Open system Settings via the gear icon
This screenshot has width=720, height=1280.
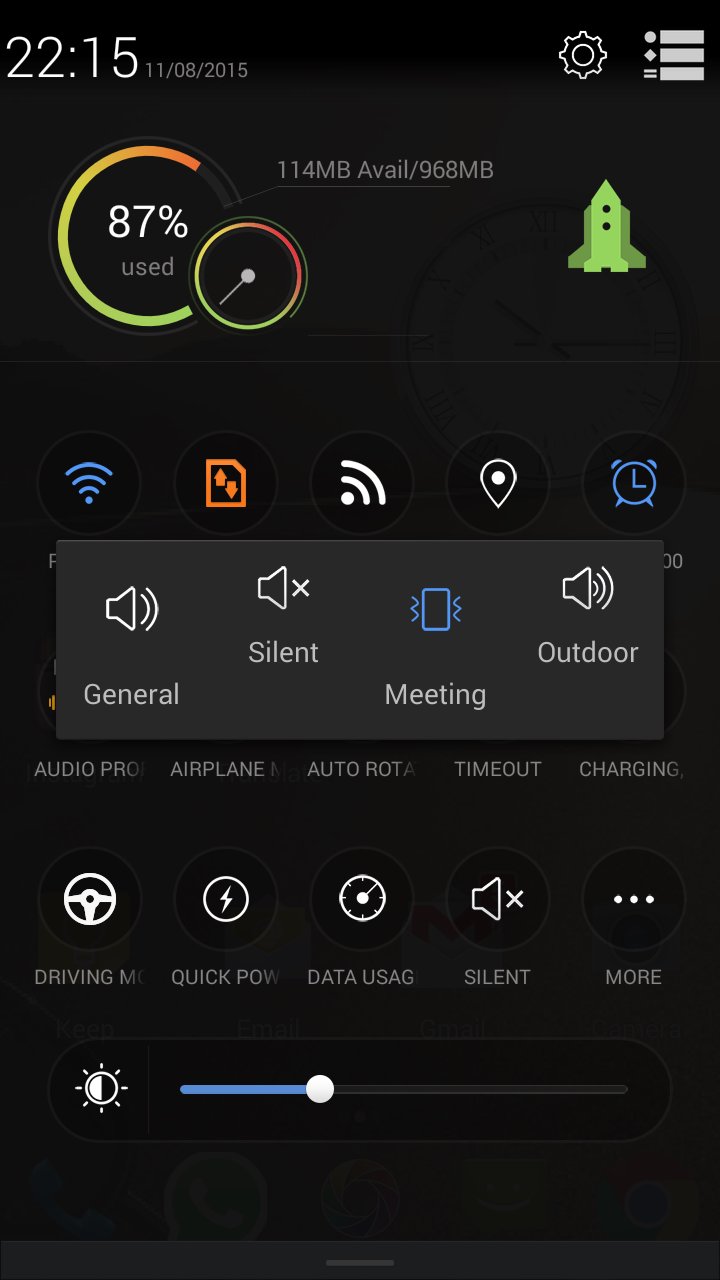pos(581,55)
